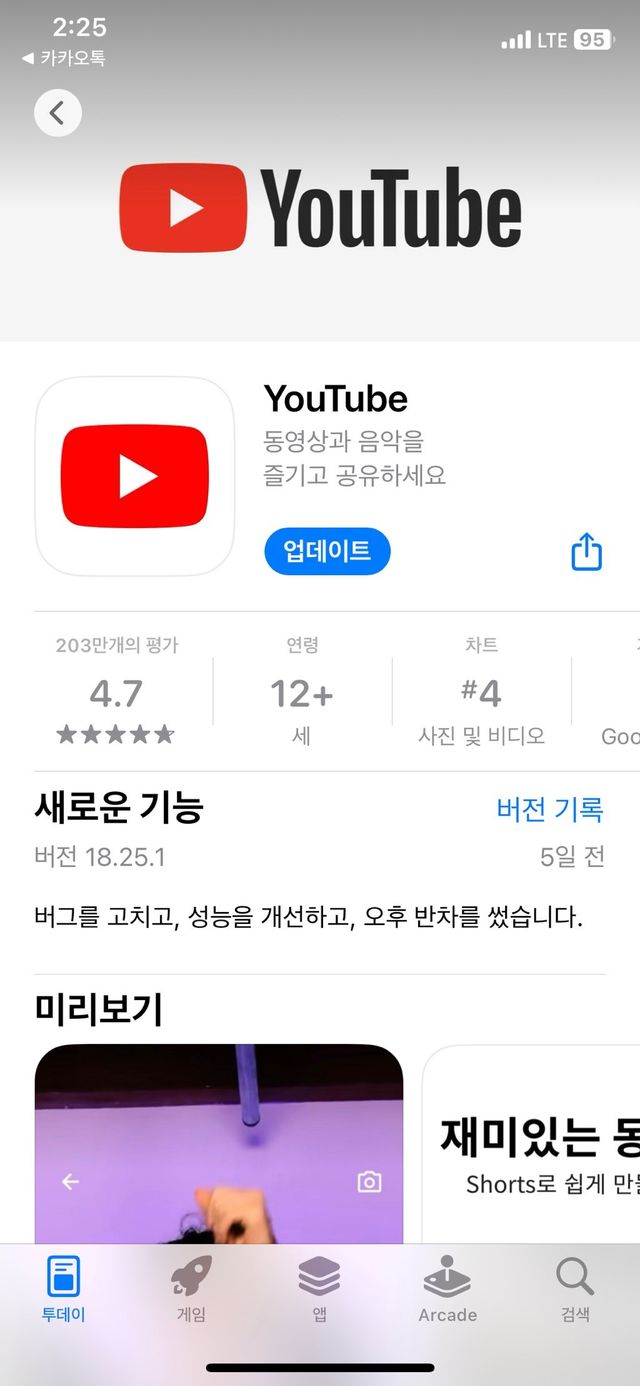Switch to the 앱 tab
Screen dimensions: 640x1386
320,1290
